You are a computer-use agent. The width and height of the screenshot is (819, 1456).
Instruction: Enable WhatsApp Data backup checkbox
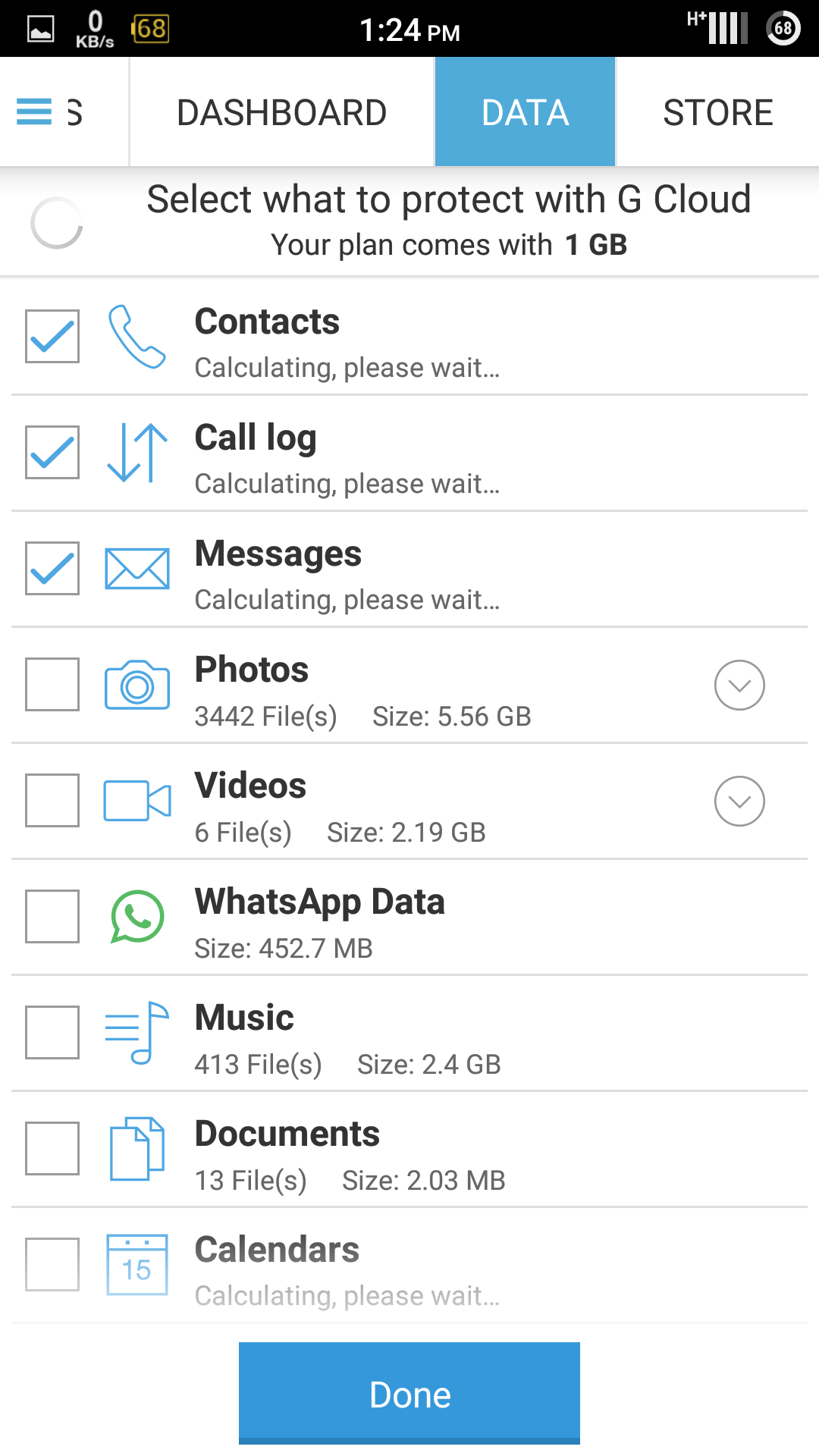52,916
